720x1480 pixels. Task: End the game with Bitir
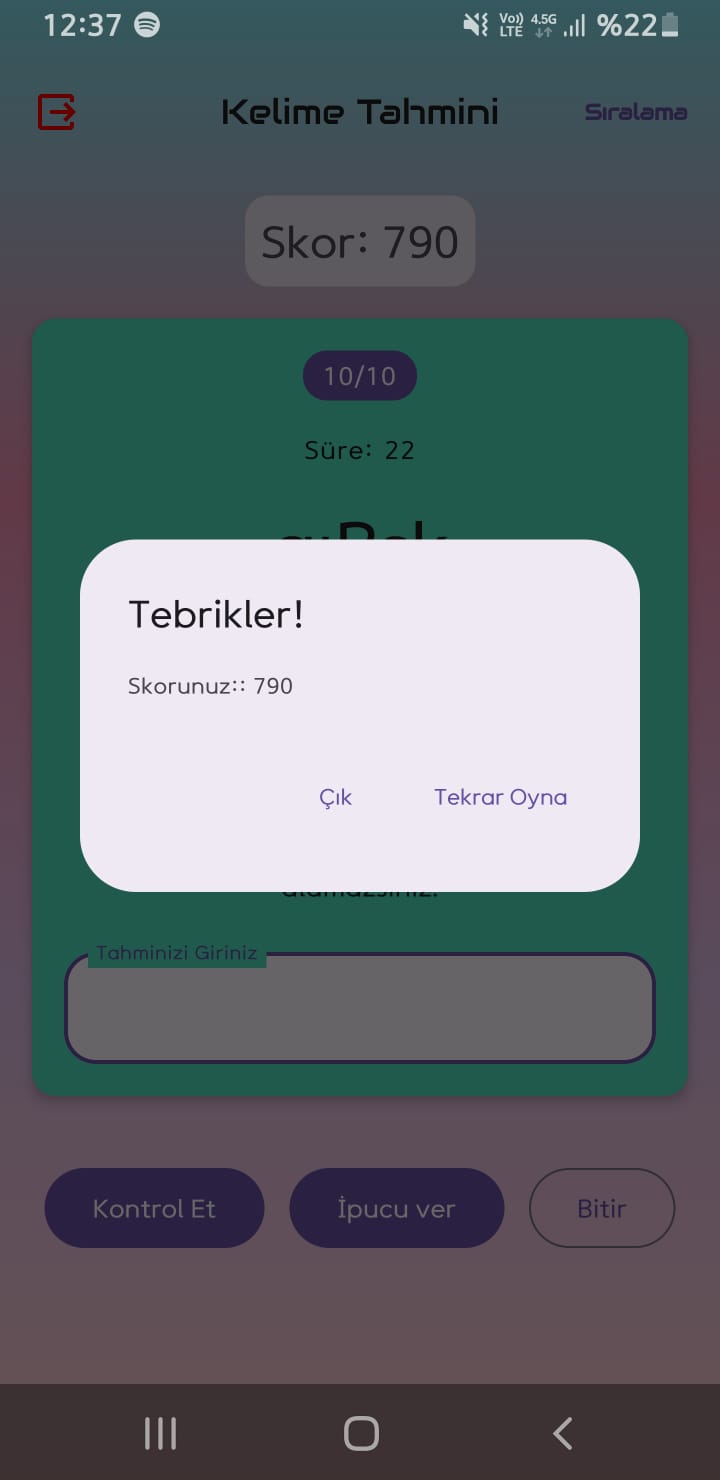(x=601, y=1208)
